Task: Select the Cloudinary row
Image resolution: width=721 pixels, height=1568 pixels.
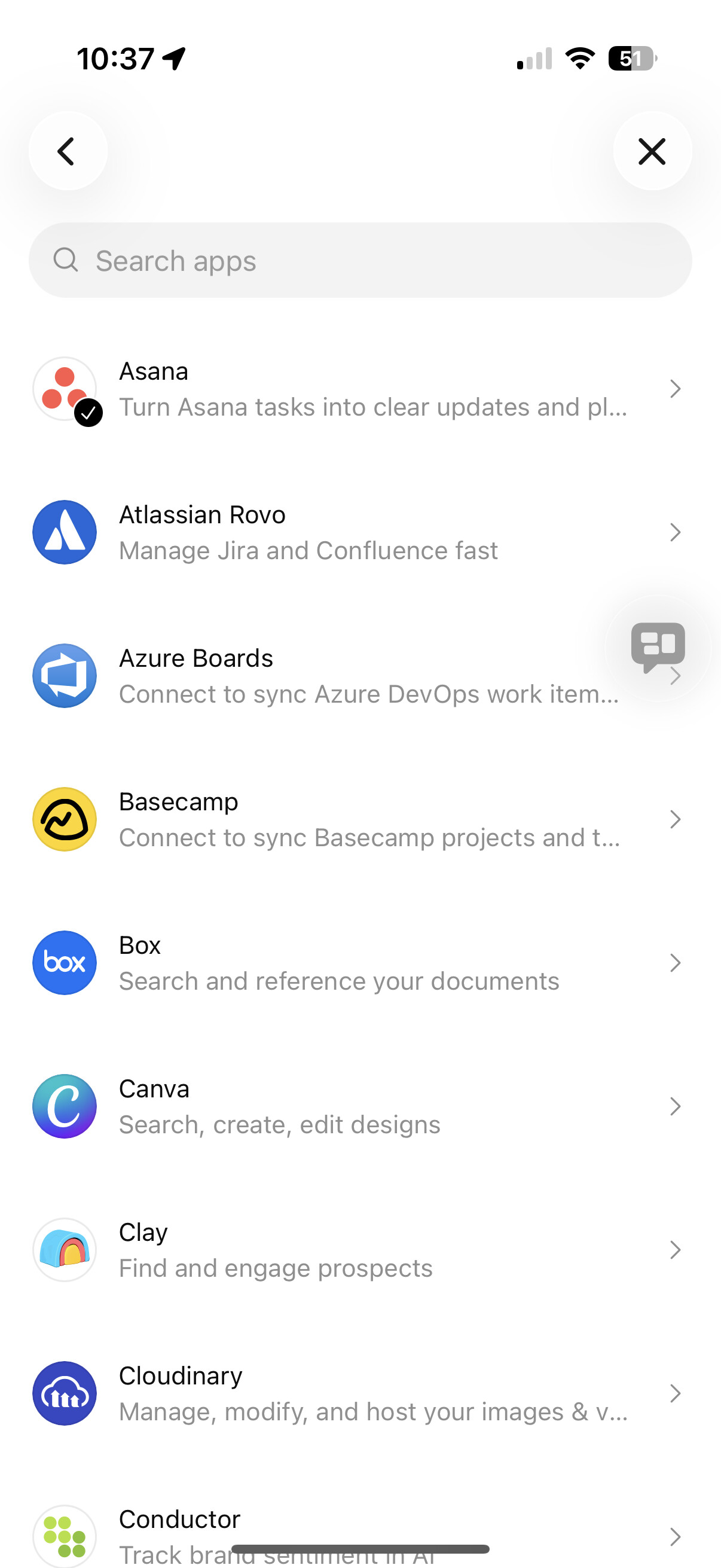Action: pyautogui.click(x=360, y=1393)
